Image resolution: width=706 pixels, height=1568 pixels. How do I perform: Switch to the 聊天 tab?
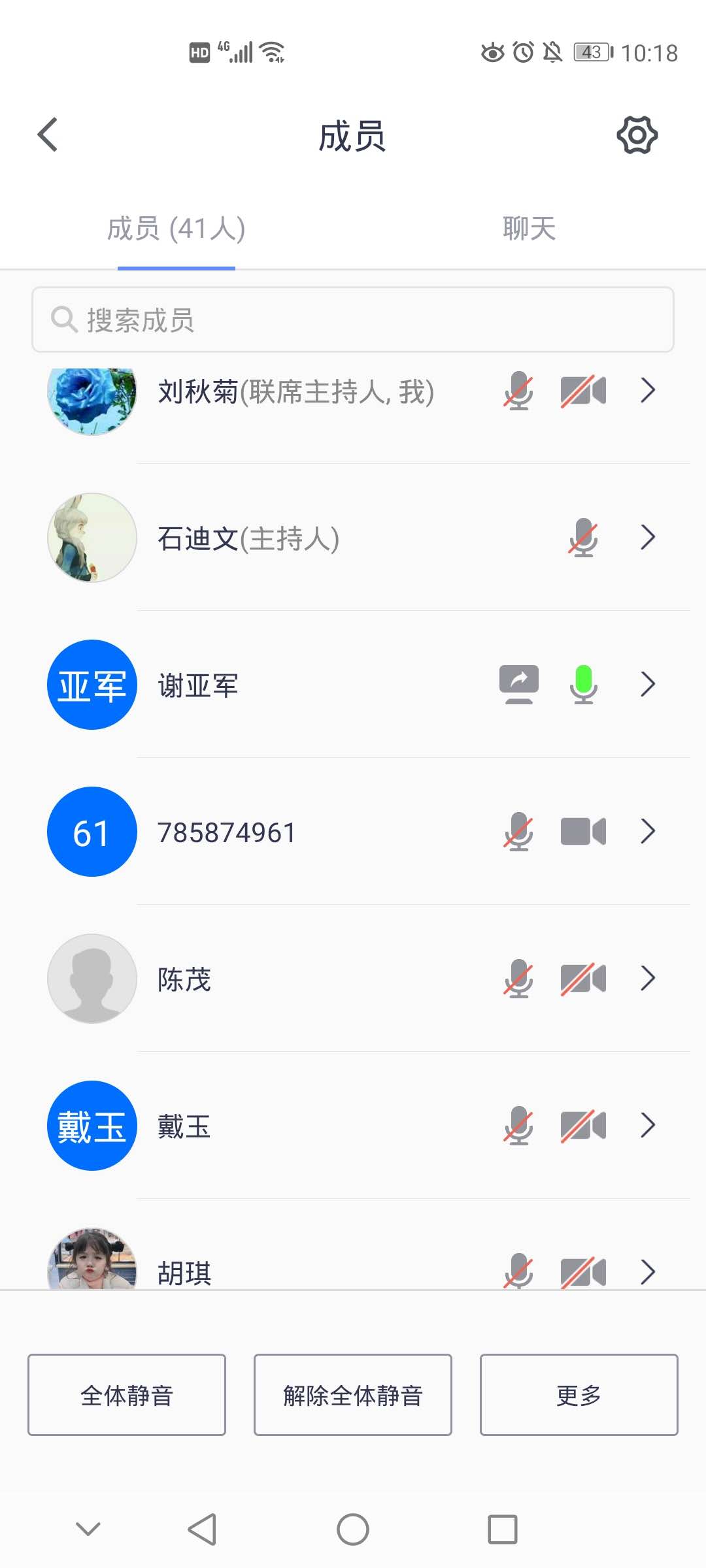(529, 229)
